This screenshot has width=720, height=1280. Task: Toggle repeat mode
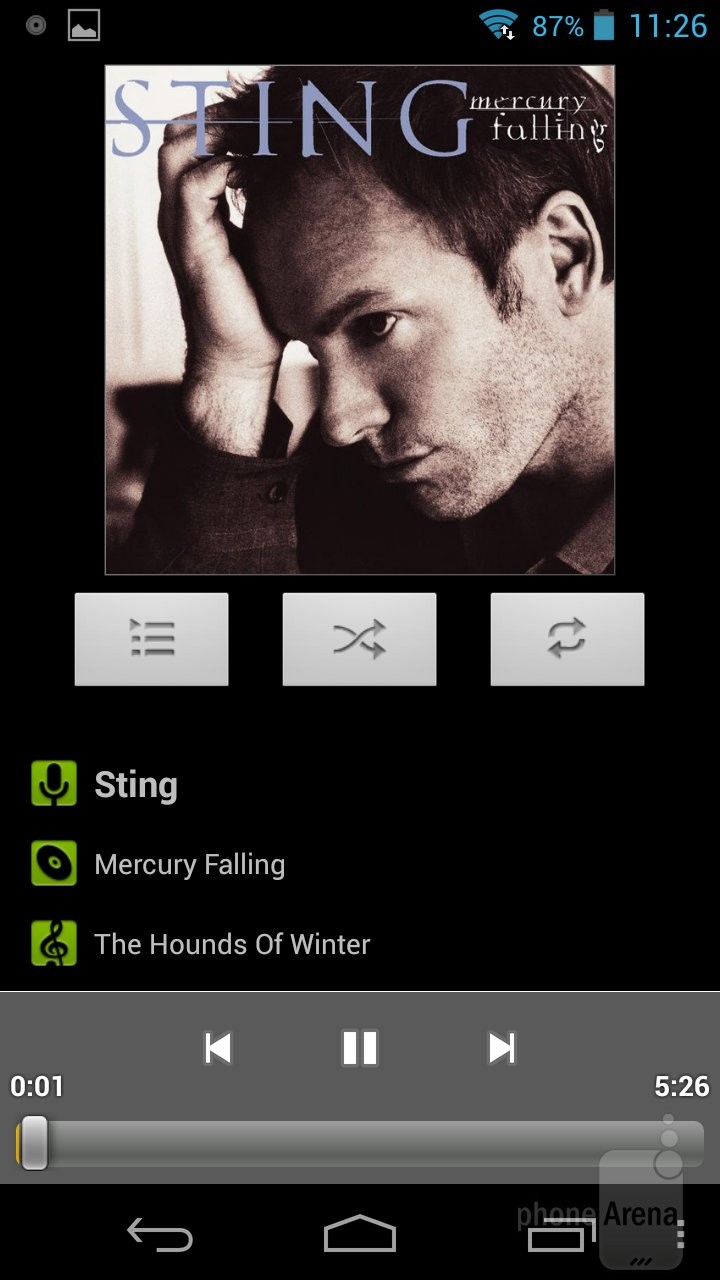point(567,639)
